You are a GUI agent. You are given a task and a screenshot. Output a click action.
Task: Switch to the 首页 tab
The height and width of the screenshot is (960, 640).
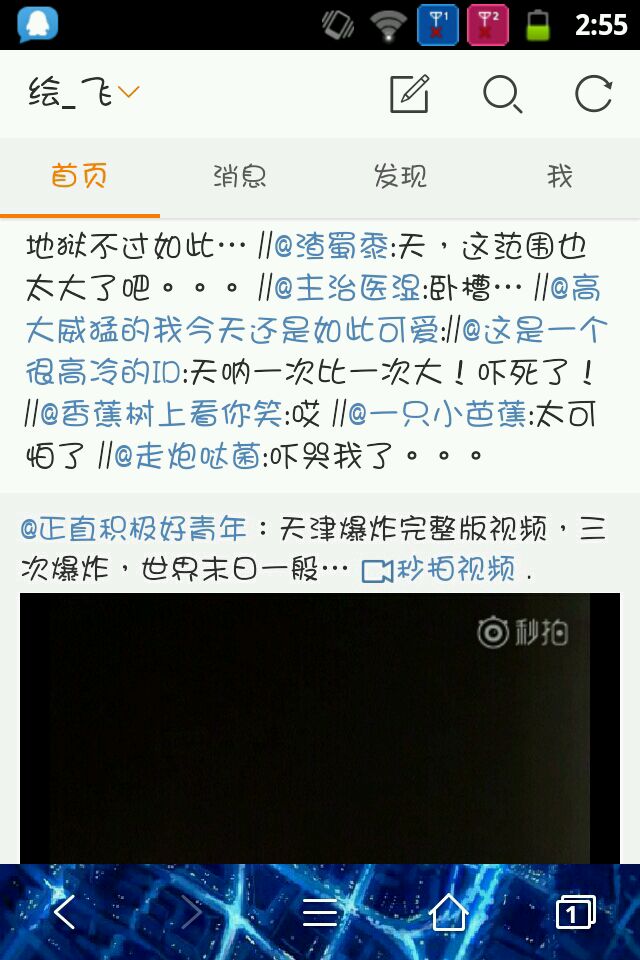[x=80, y=177]
